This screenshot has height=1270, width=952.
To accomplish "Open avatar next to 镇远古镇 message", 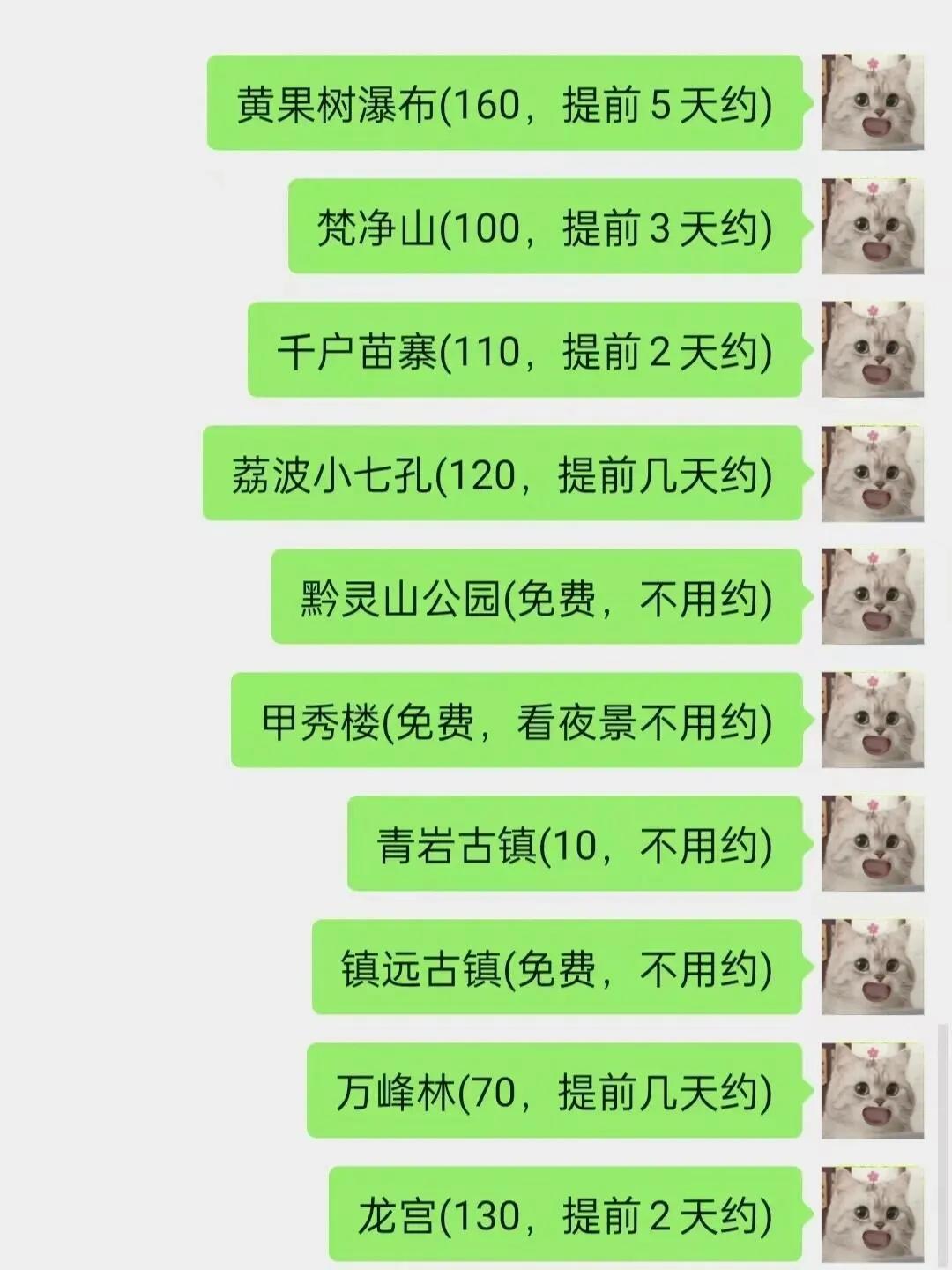I will point(872,967).
